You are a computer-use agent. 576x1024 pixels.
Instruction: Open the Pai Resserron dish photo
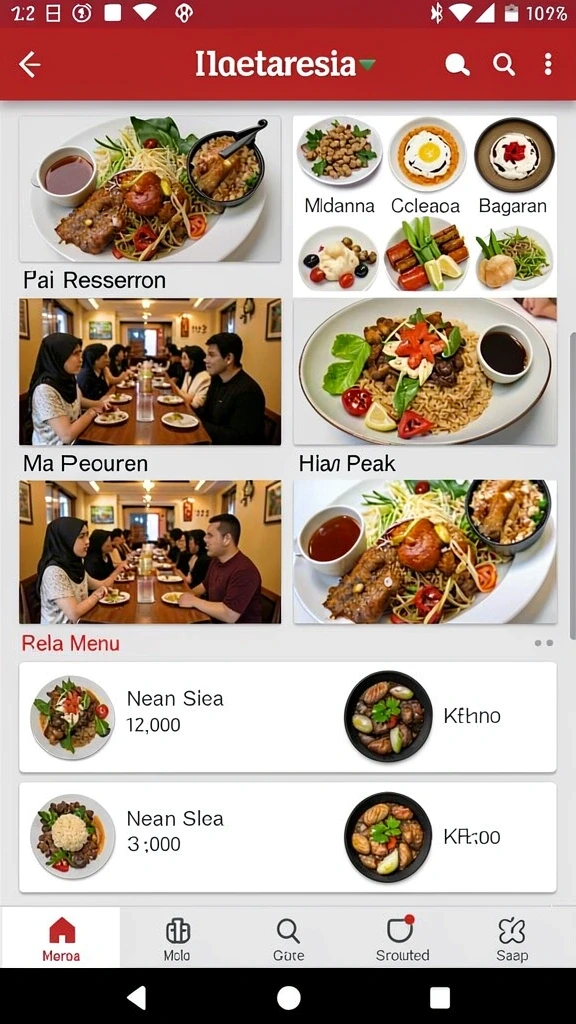(150, 189)
